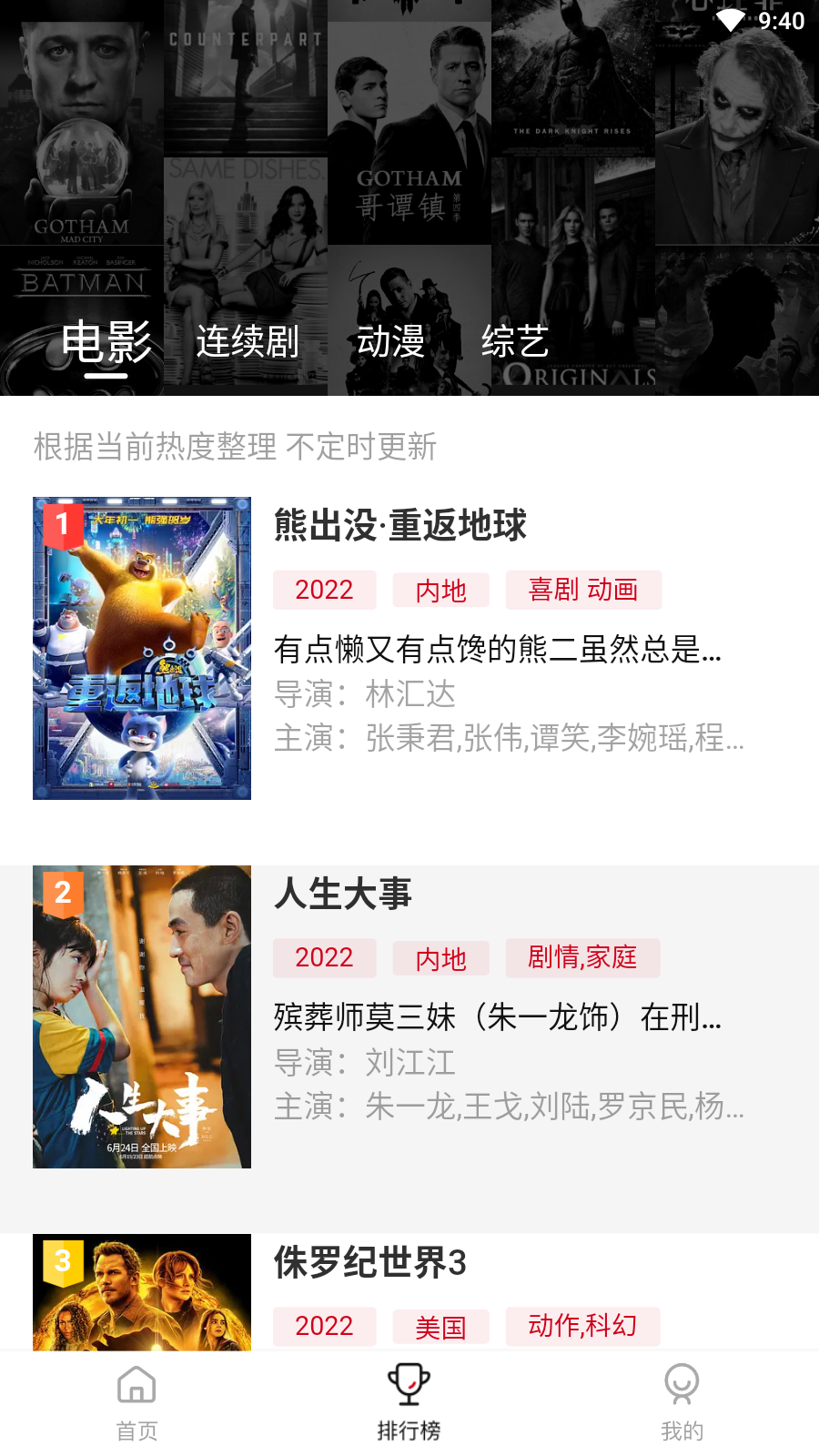Open the 人生大事 movie entry

point(409,1016)
